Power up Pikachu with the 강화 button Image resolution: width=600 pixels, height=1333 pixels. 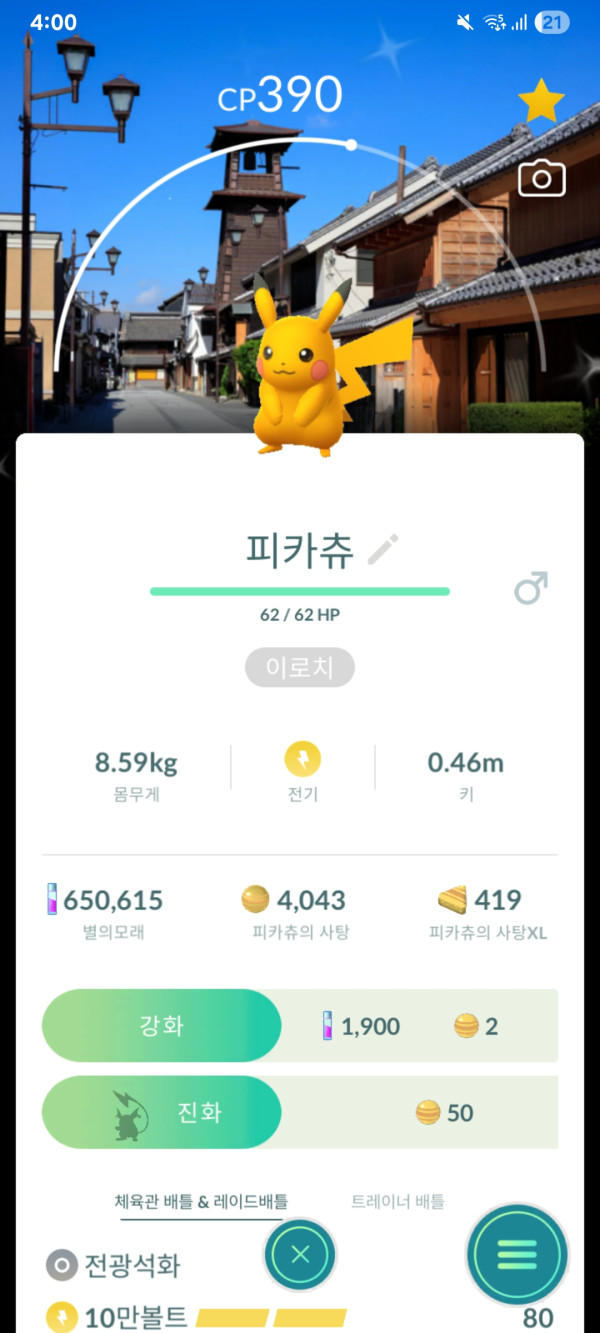click(162, 1026)
